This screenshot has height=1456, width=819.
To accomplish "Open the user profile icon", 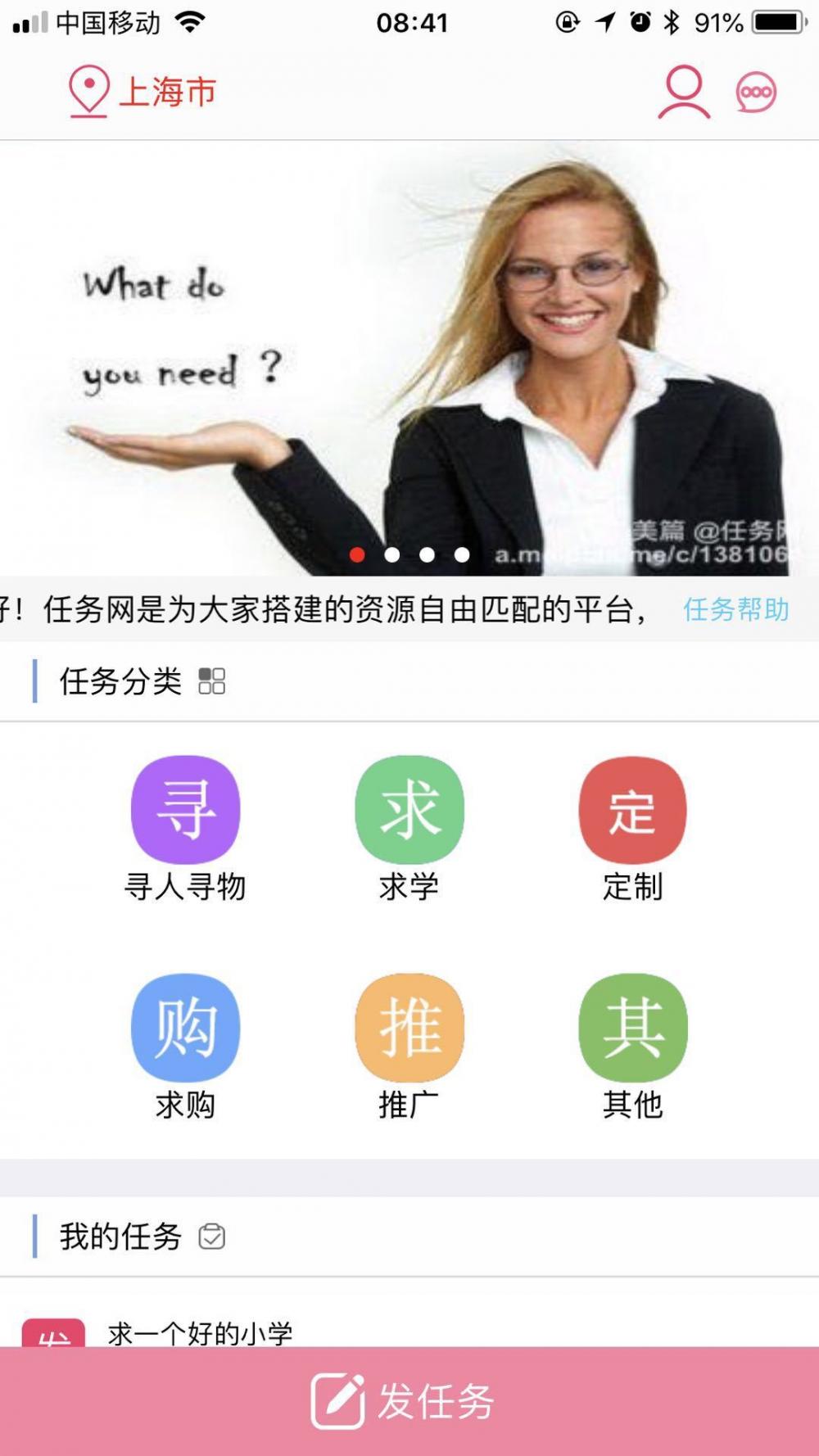I will tap(684, 93).
